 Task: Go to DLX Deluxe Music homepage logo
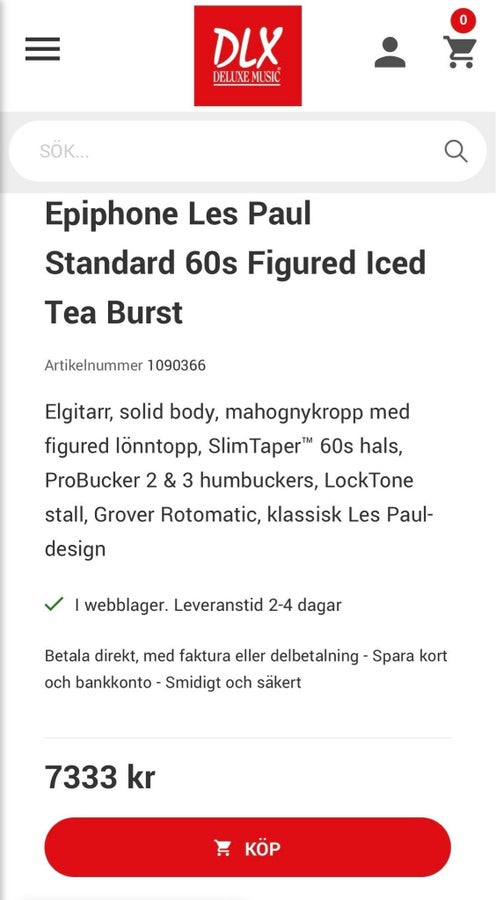pos(247,56)
